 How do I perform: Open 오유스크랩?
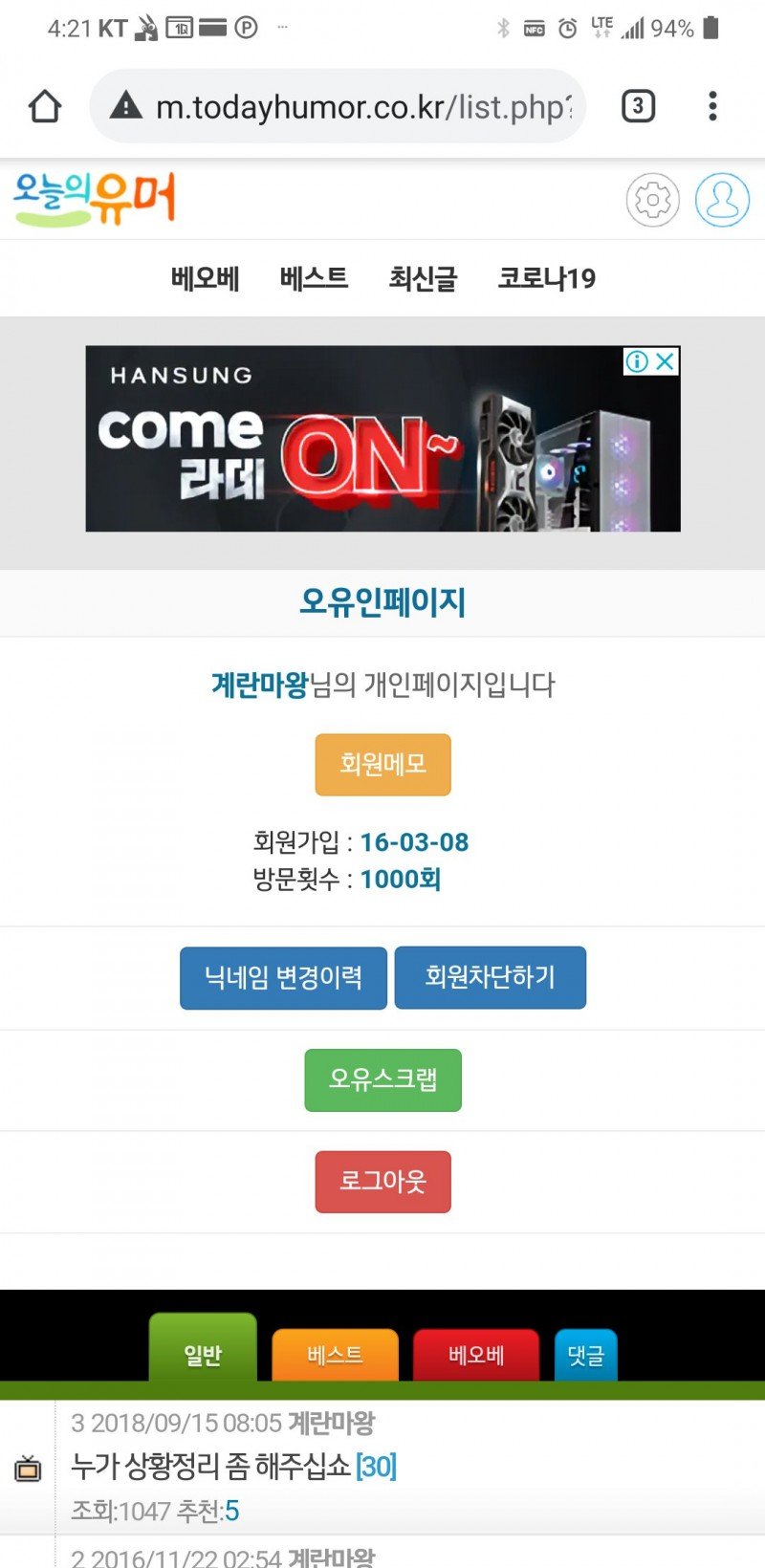382,1079
